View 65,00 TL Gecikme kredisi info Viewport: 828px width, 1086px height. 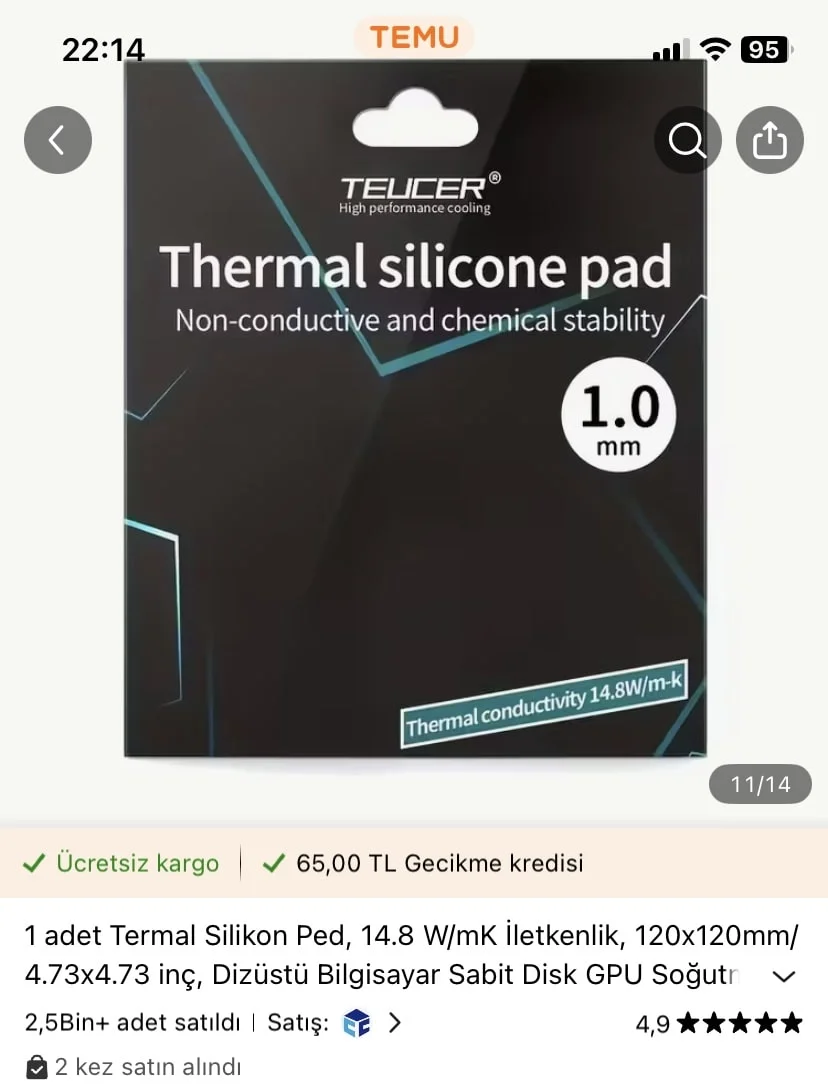pos(424,863)
